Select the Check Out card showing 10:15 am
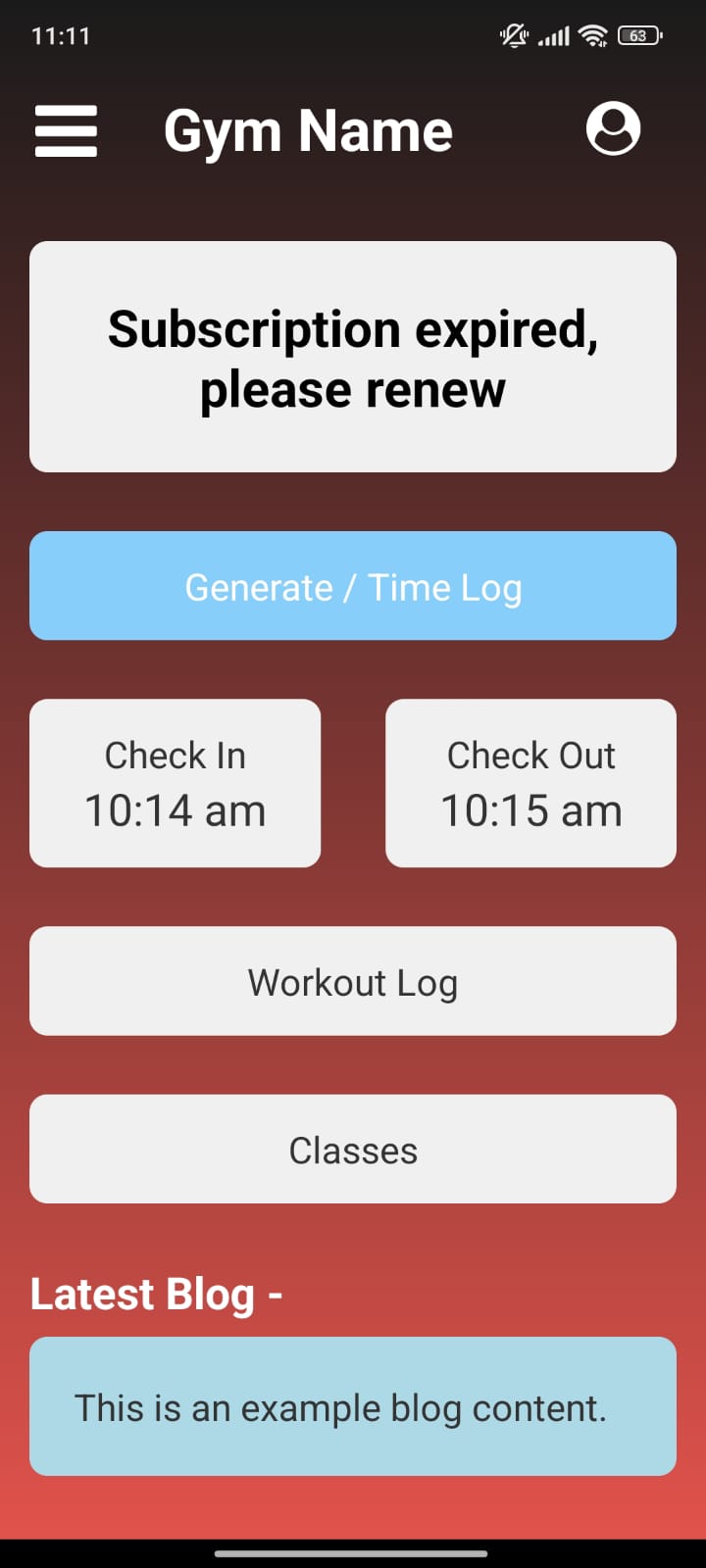This screenshot has width=706, height=1568. 530,783
